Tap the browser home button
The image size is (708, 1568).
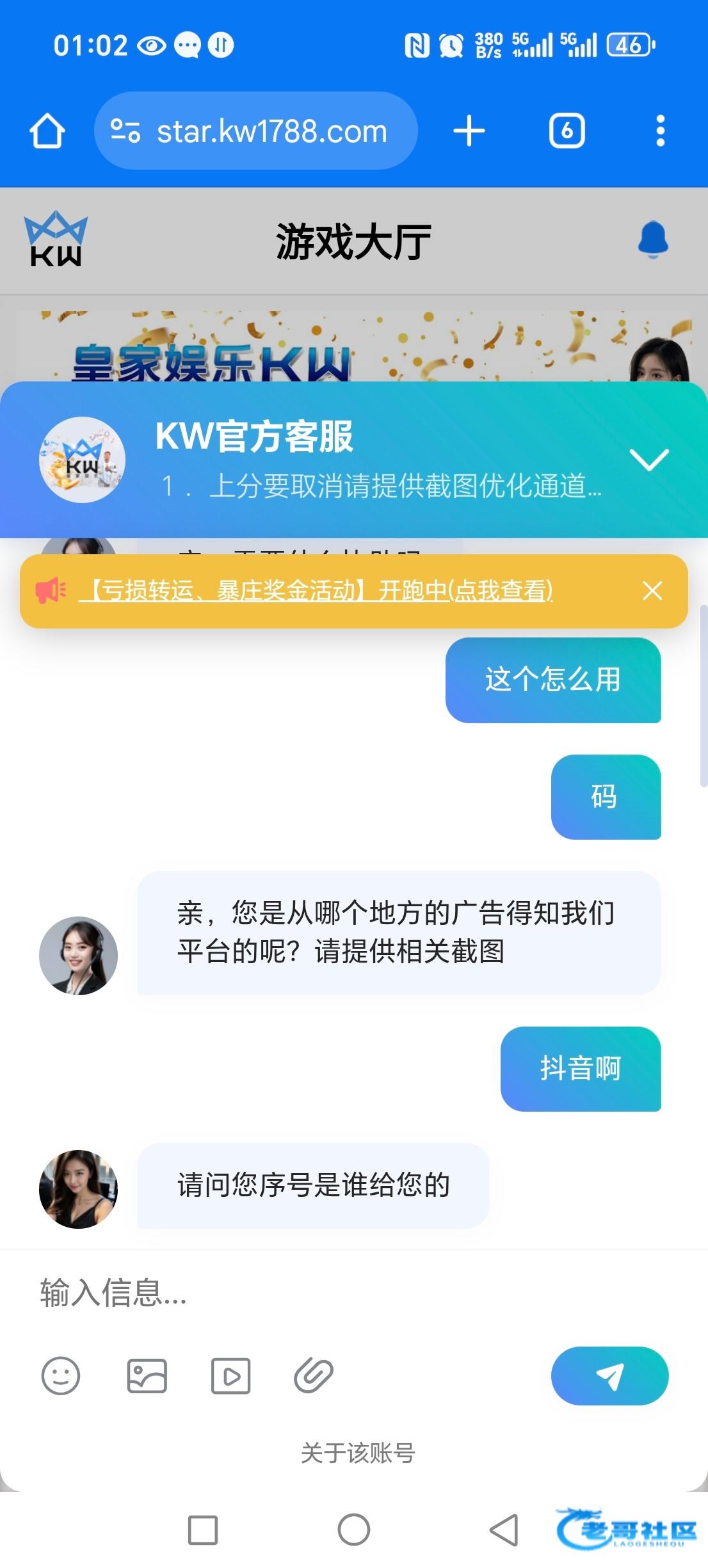(x=47, y=131)
